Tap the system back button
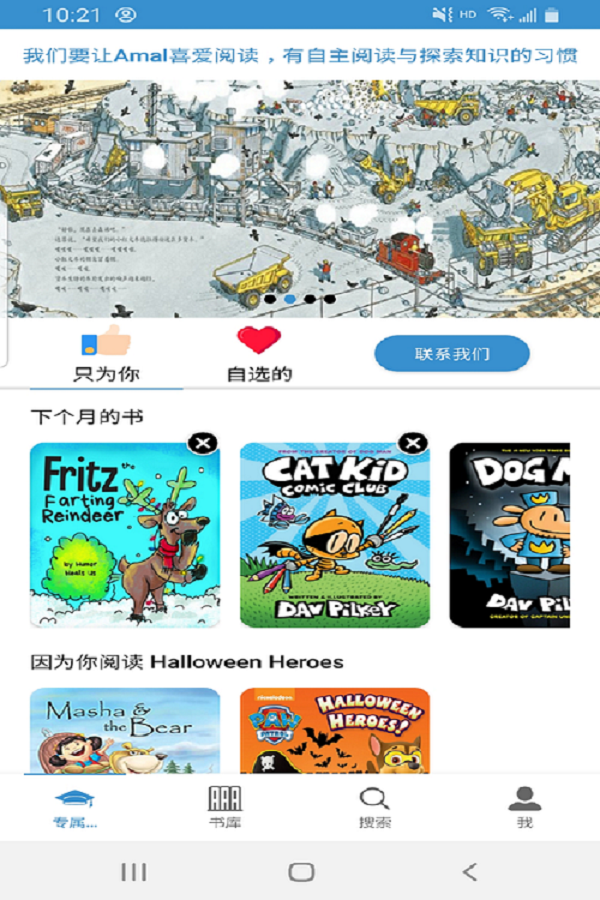The image size is (600, 900). click(470, 872)
